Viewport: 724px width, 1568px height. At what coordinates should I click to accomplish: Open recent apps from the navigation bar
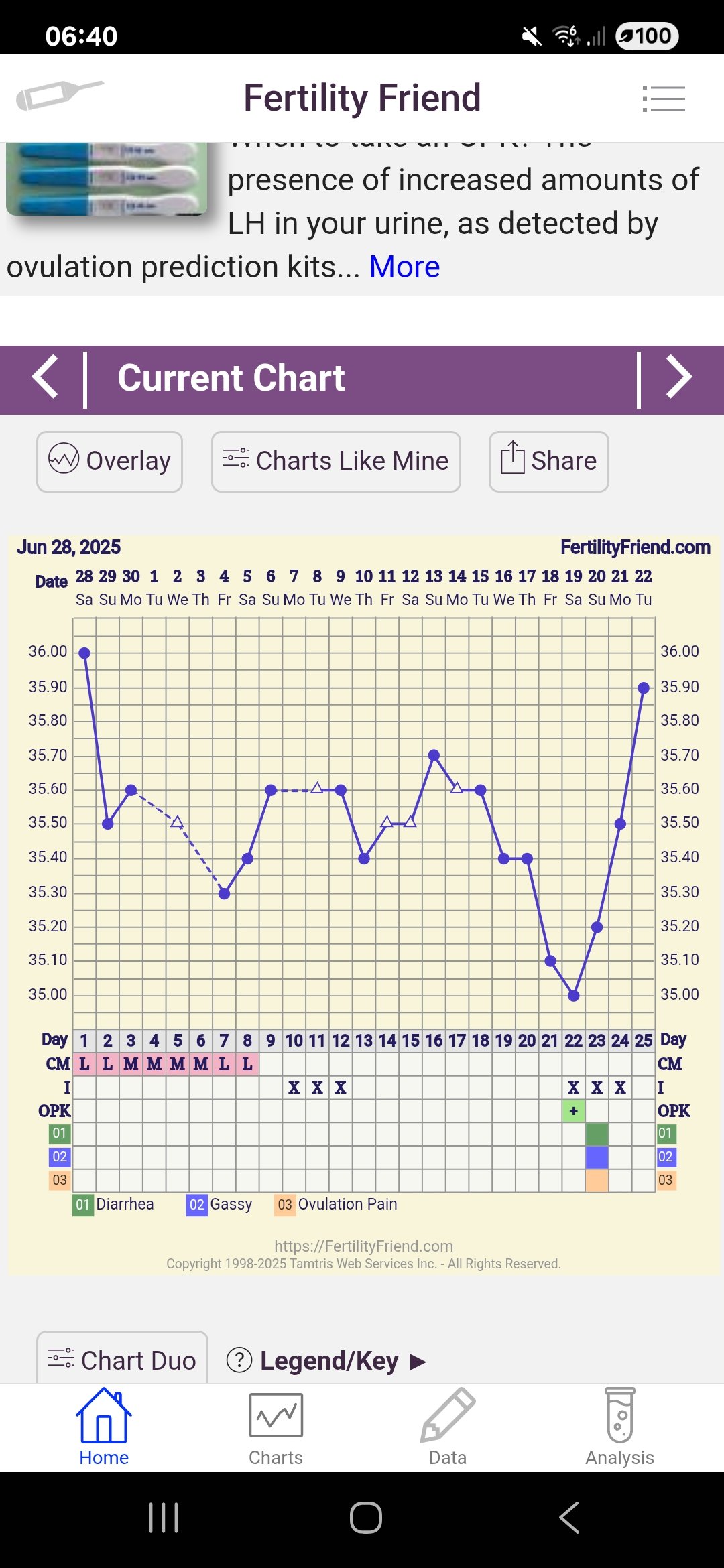click(164, 1518)
